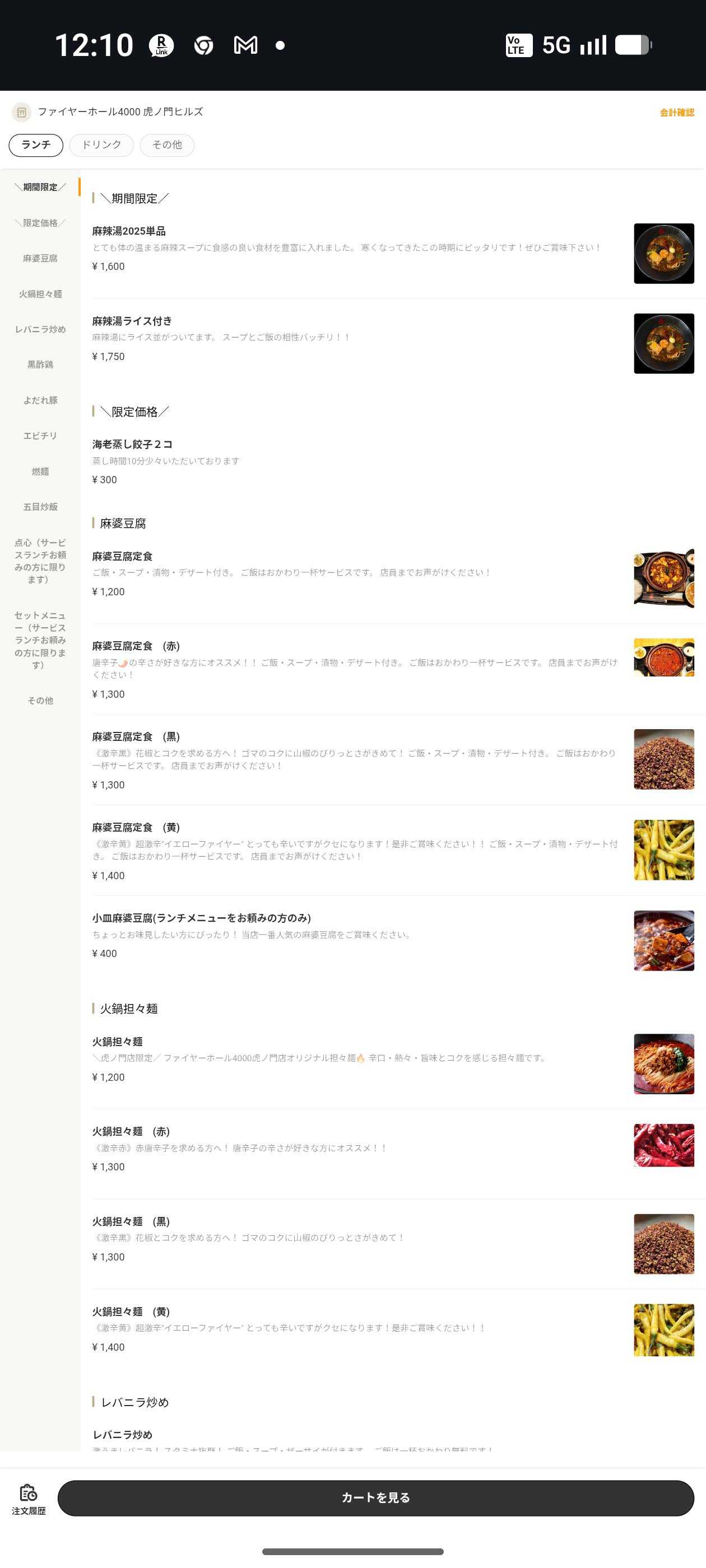Jump to 五目炒飯 category

coord(40,507)
